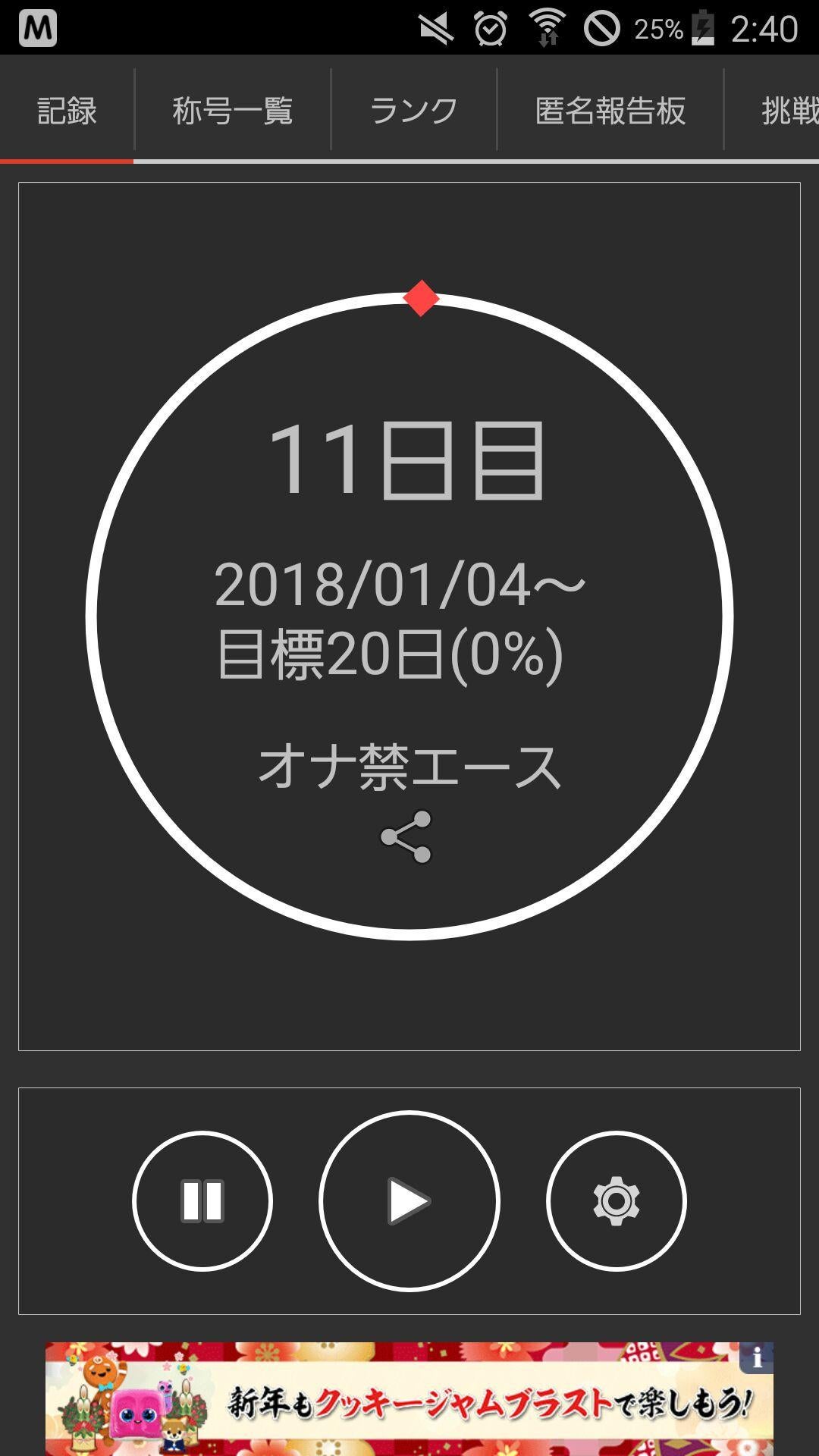Tap the クッキージャムブラスト ad banner

pyautogui.click(x=409, y=1395)
